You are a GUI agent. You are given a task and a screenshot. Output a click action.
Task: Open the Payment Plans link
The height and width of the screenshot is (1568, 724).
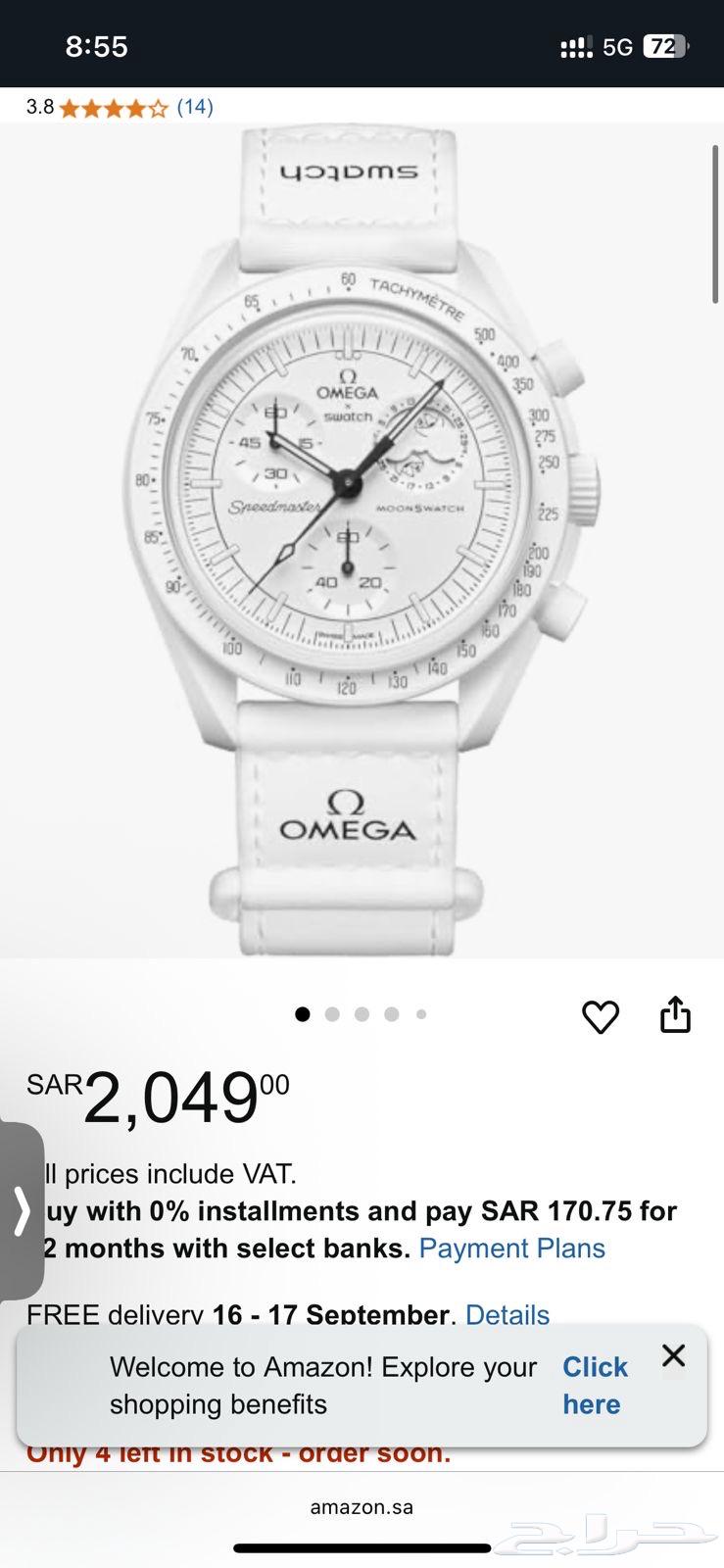click(511, 1248)
